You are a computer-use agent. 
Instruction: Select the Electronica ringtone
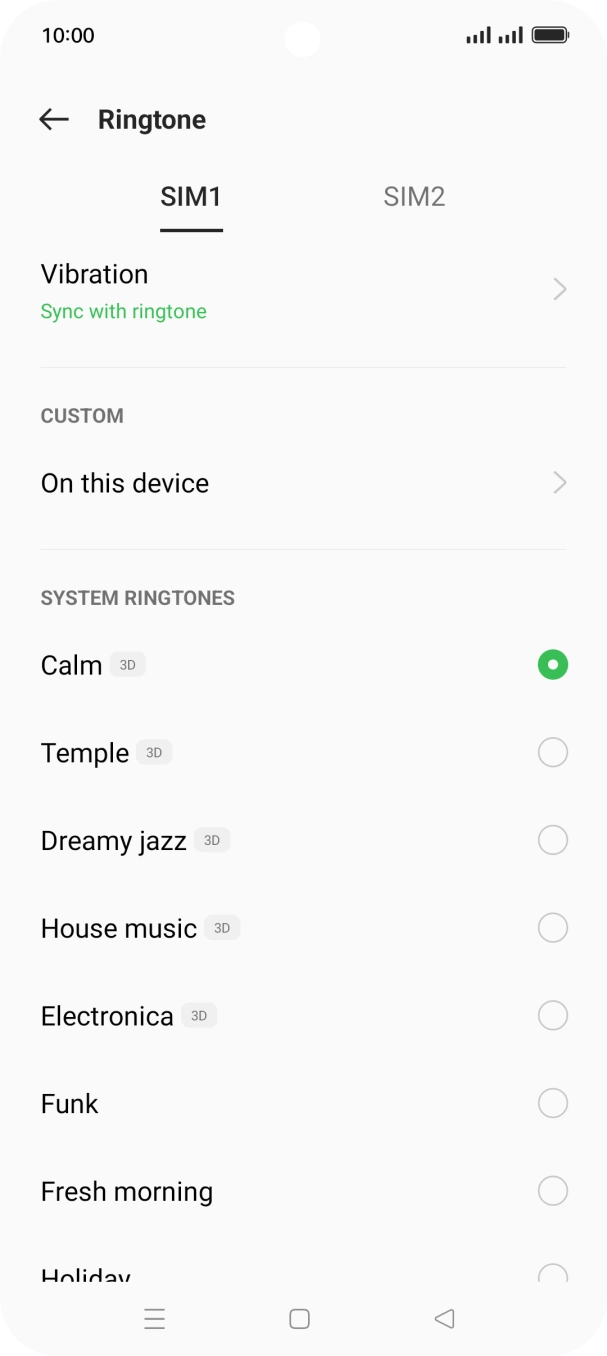tap(552, 1016)
